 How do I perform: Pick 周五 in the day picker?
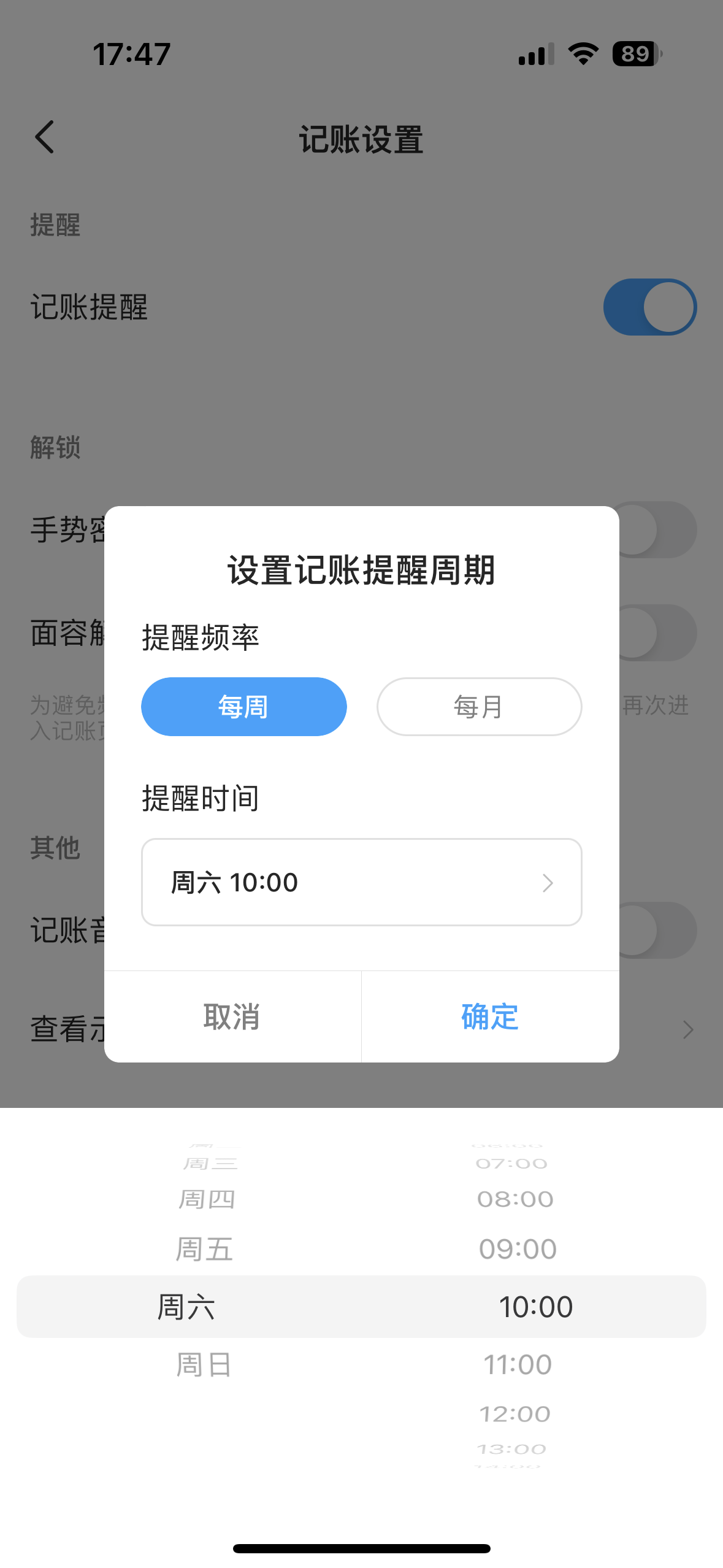click(204, 1249)
